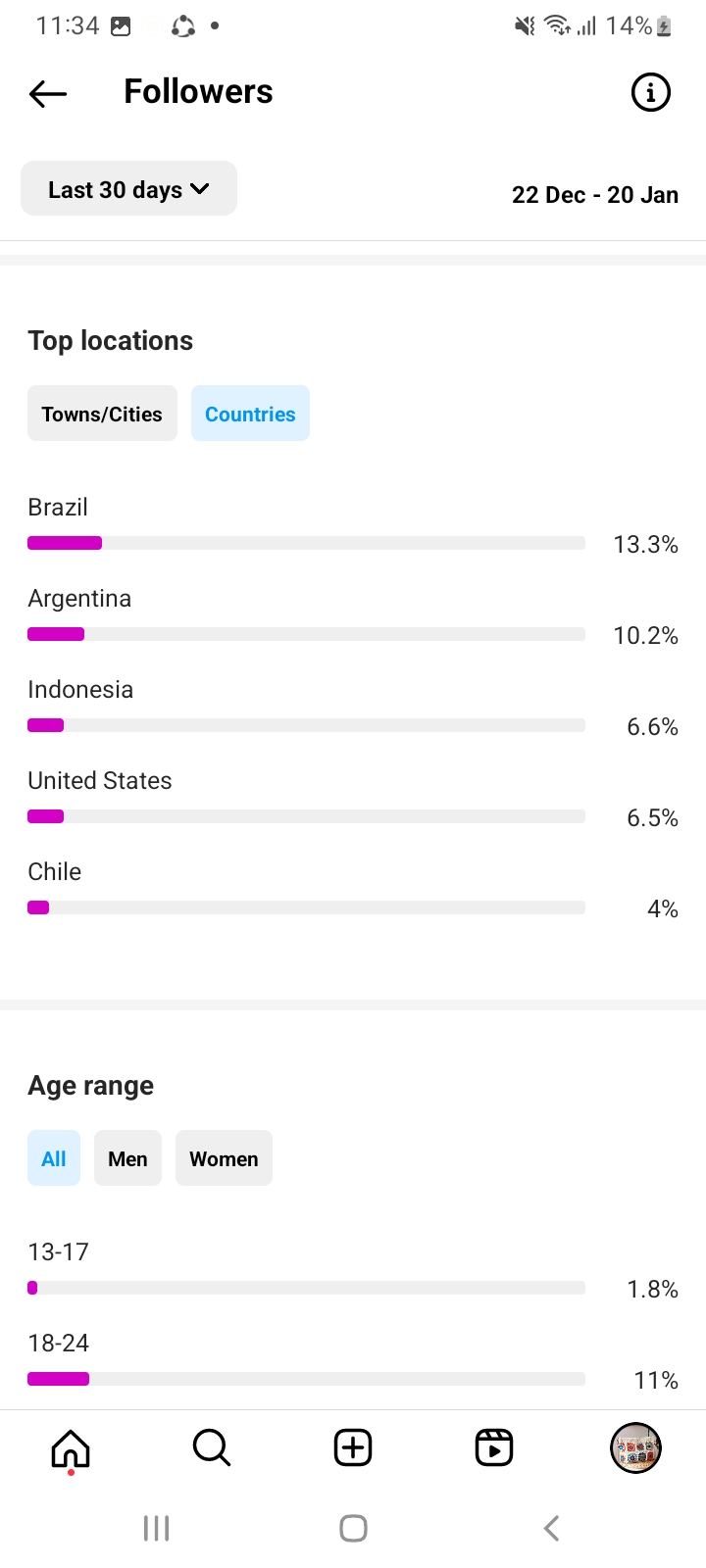Open the profile tab avatar
Screen dimensions: 706x1568
tap(635, 1447)
